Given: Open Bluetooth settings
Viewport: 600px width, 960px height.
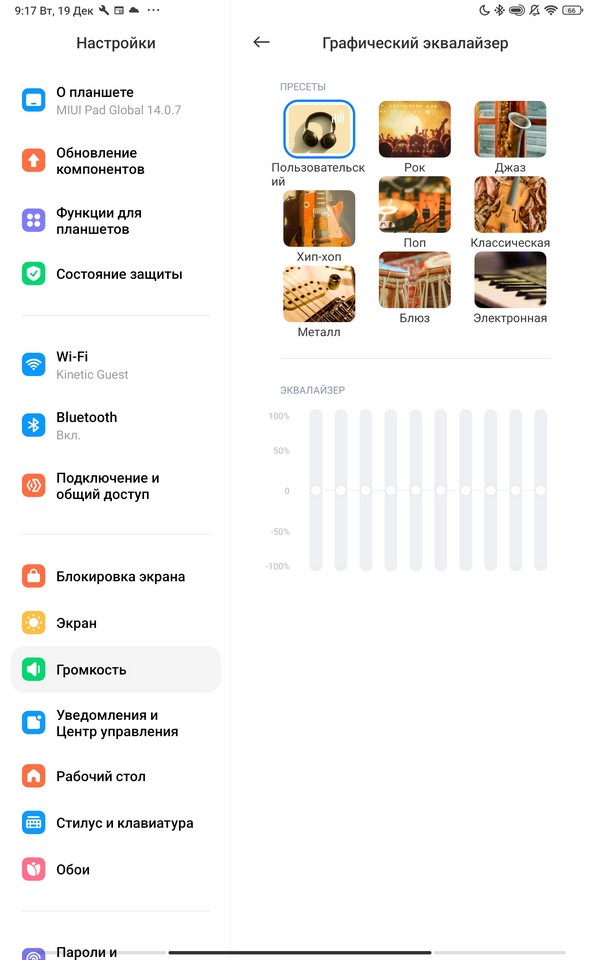Looking at the screenshot, I should click(115, 425).
